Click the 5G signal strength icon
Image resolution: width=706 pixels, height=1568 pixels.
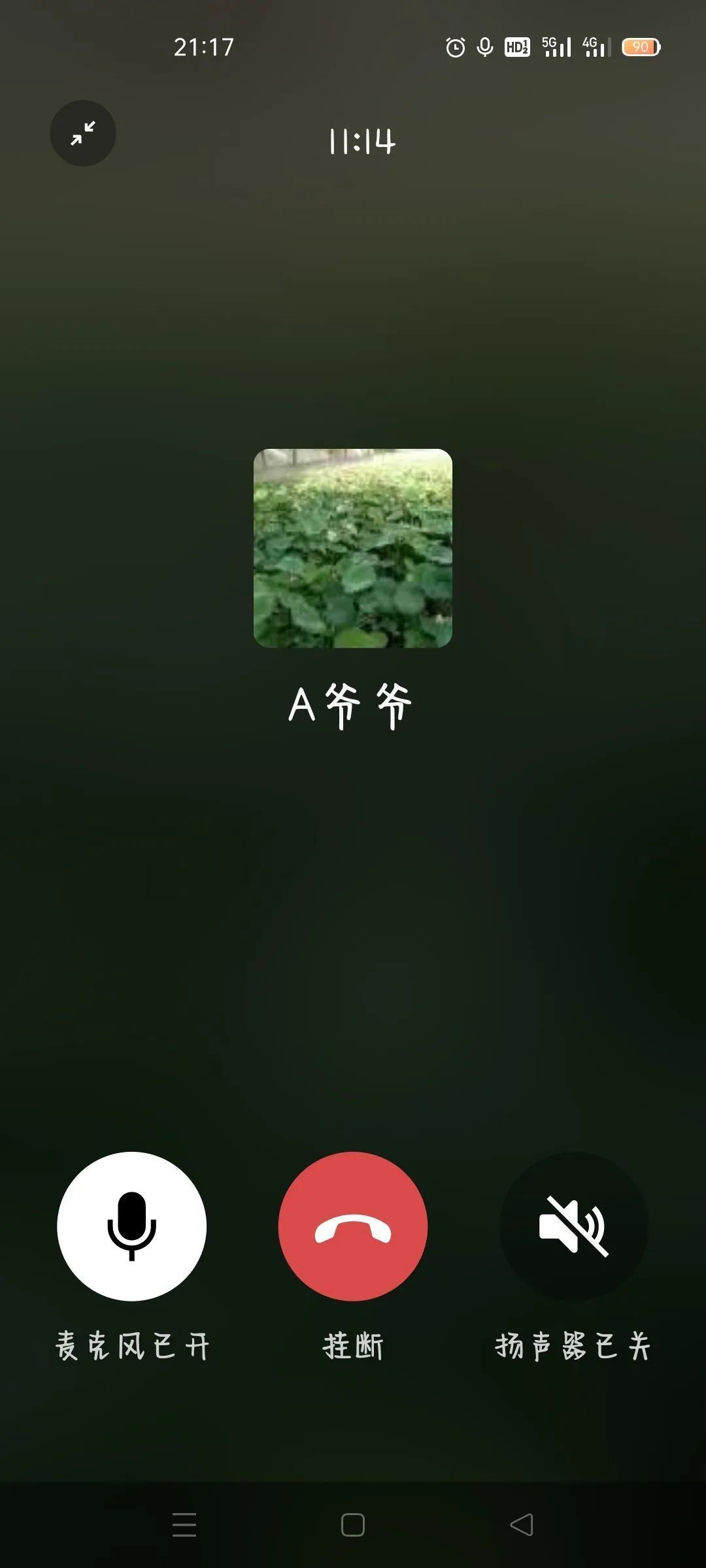556,48
